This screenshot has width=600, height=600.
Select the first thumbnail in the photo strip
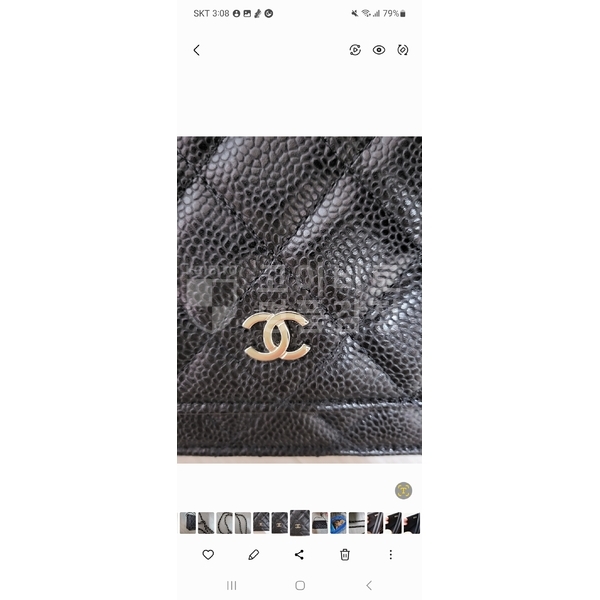(x=187, y=522)
